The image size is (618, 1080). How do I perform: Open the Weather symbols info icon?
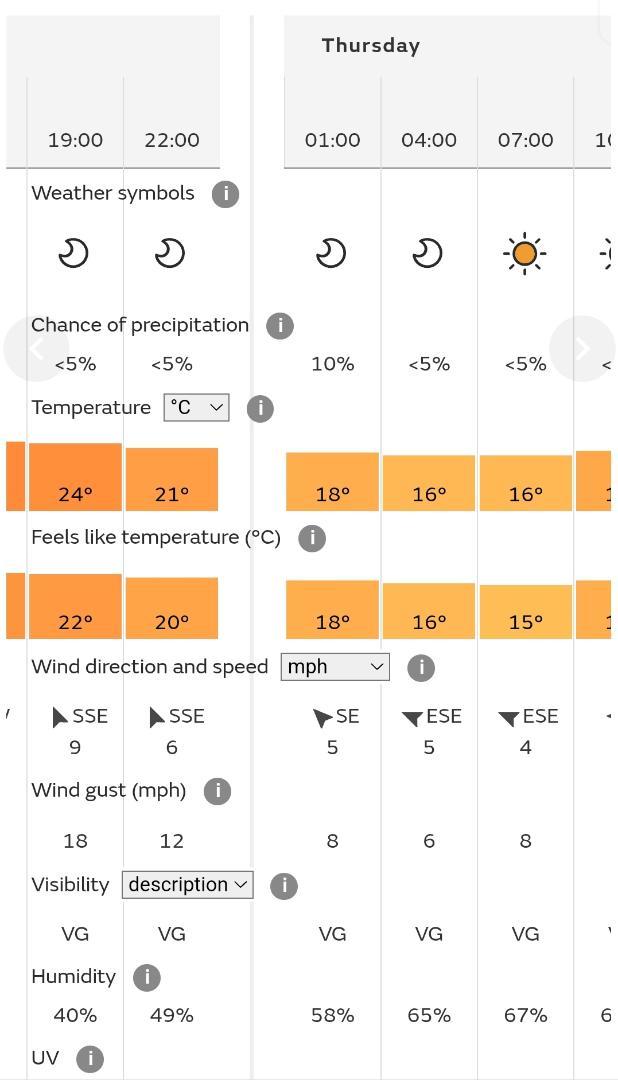coord(225,194)
